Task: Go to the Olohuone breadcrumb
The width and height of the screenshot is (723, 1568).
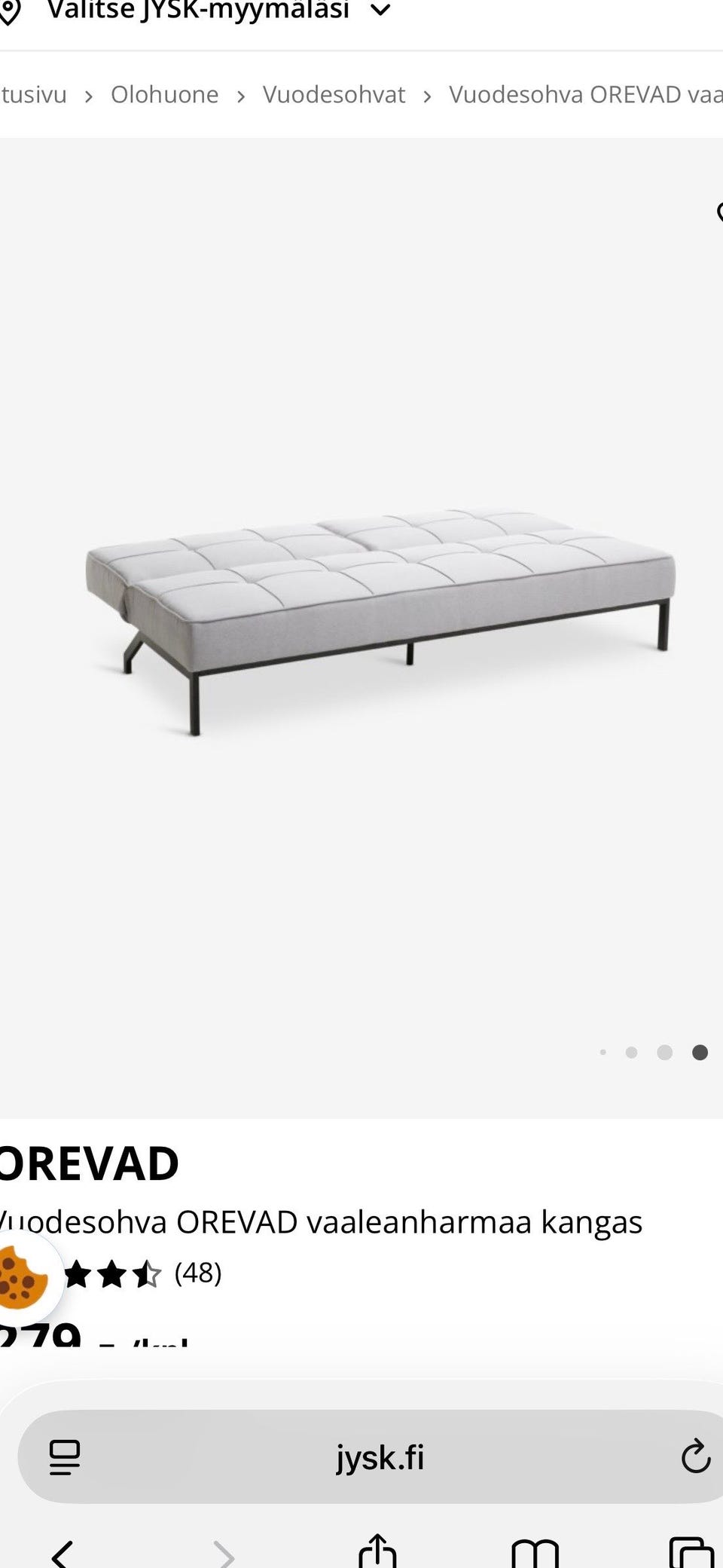Action: [164, 95]
